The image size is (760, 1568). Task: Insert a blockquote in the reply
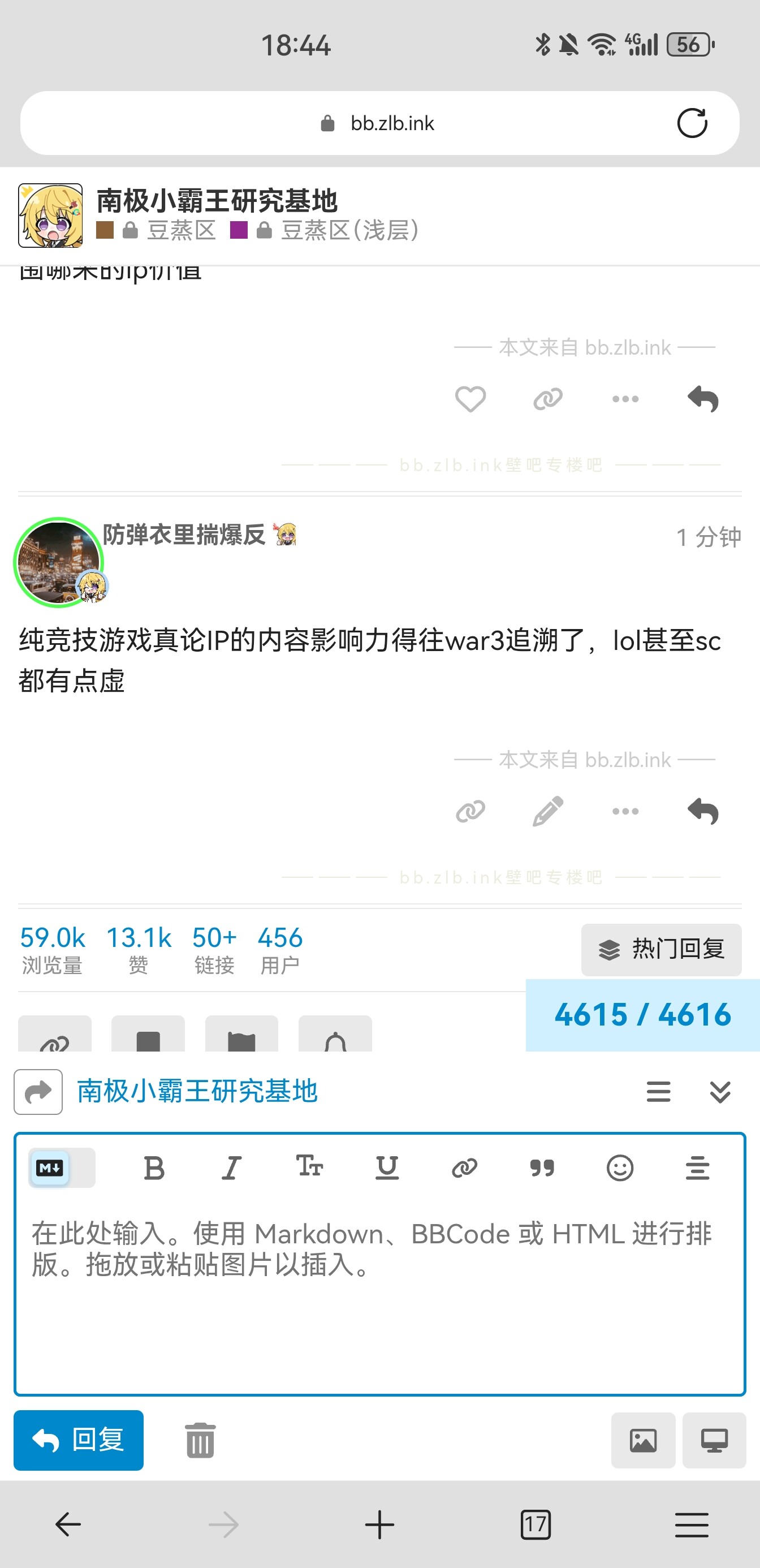(x=542, y=1168)
